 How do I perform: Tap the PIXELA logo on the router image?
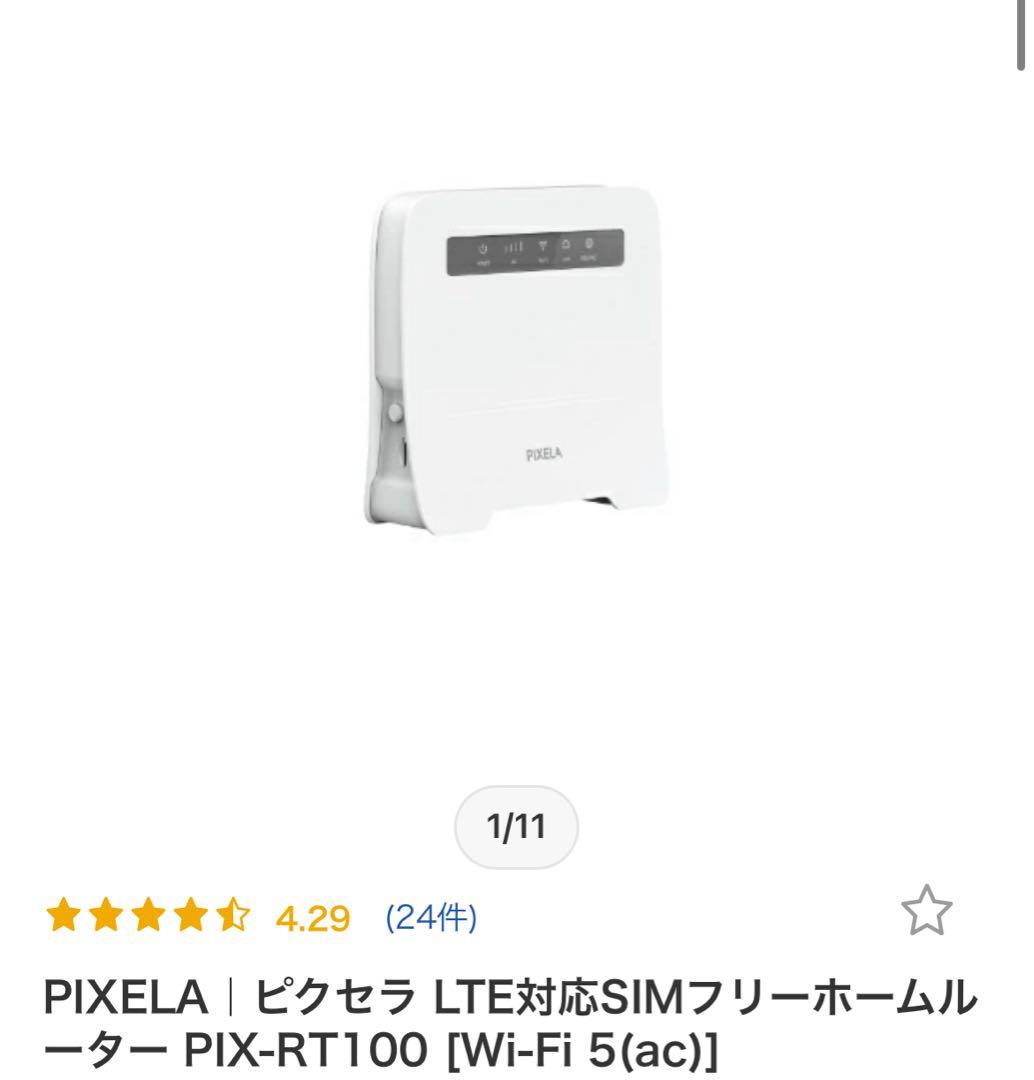tap(545, 452)
